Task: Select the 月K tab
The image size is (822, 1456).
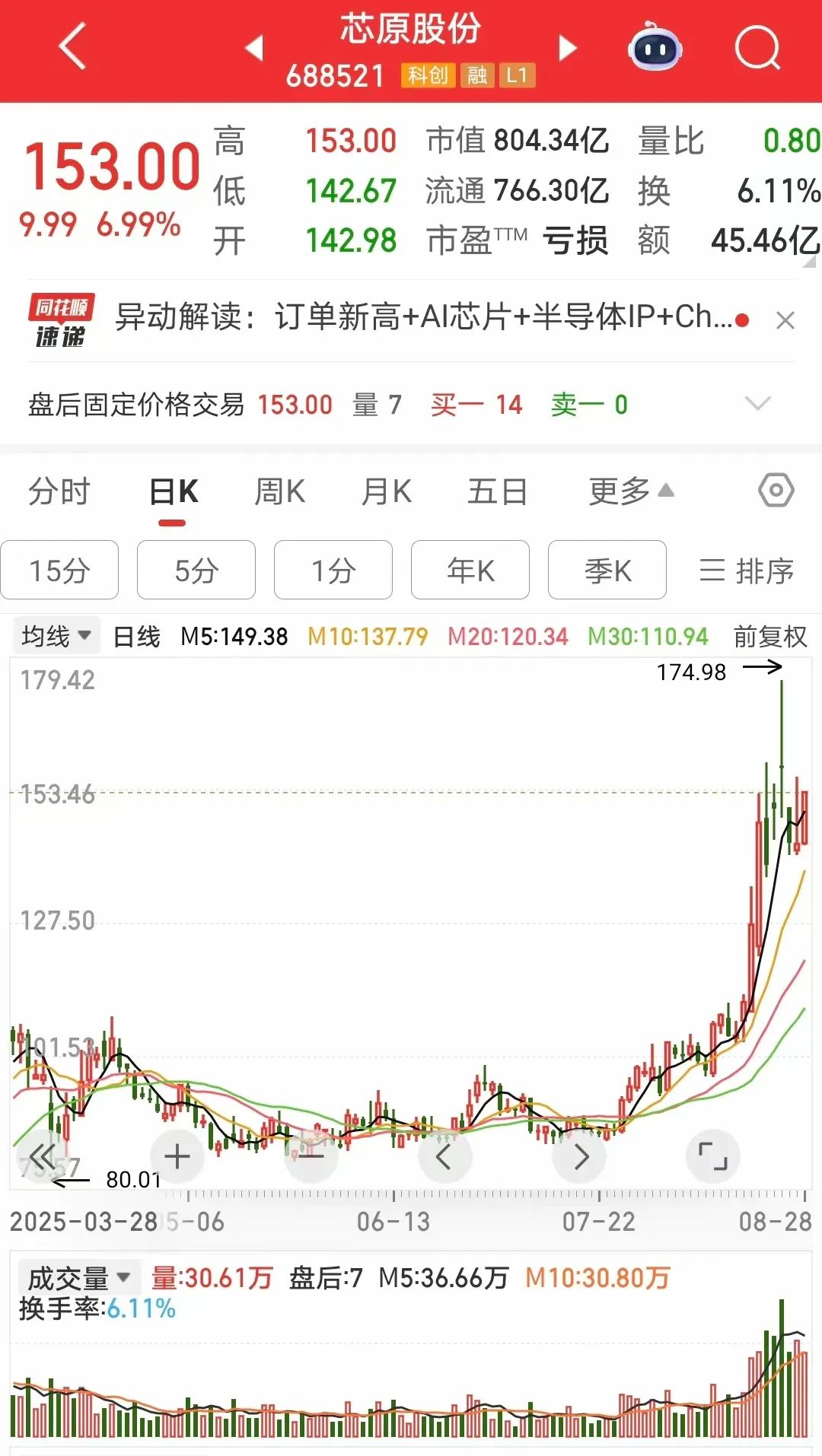Action: 387,491
